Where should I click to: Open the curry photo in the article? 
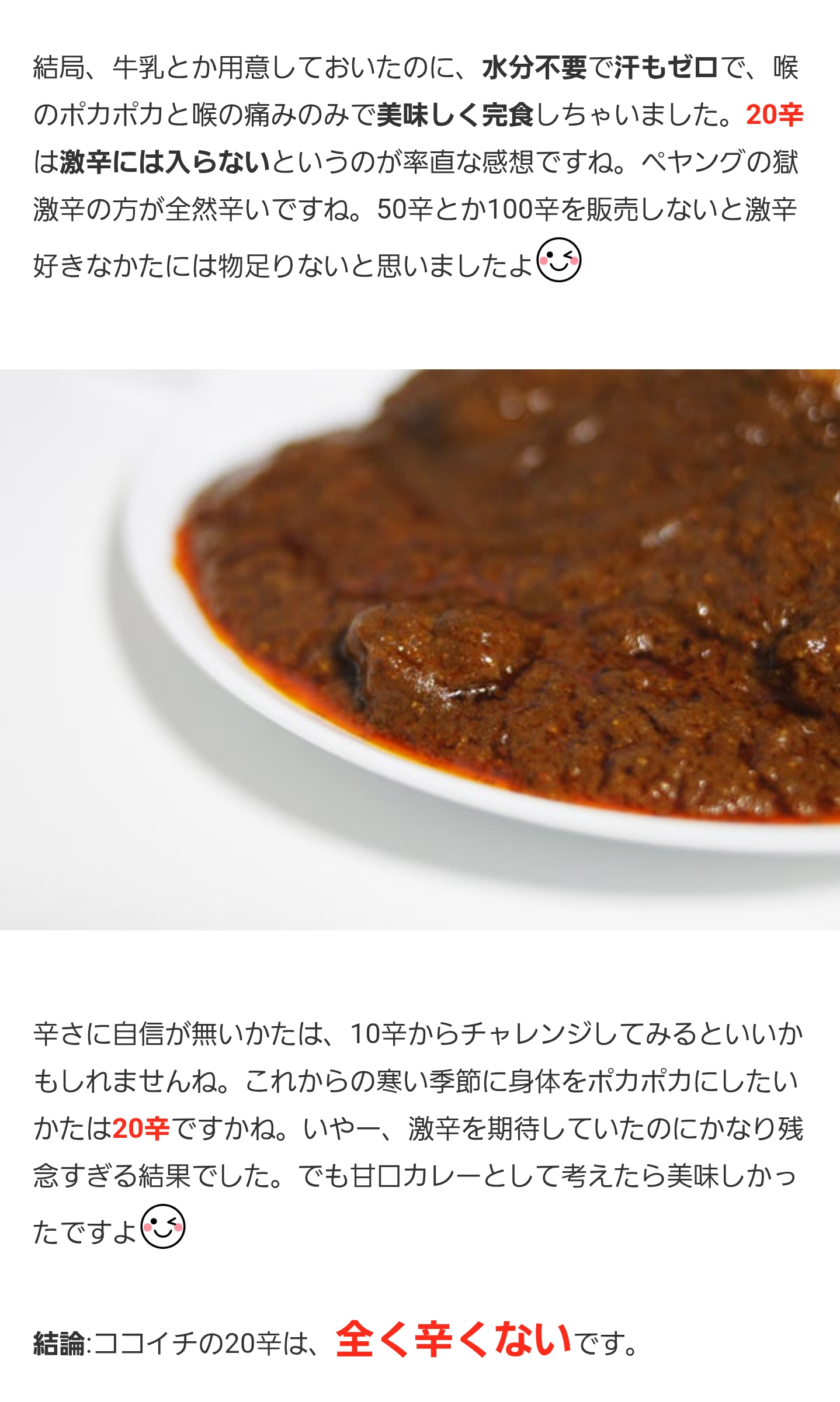click(x=420, y=649)
